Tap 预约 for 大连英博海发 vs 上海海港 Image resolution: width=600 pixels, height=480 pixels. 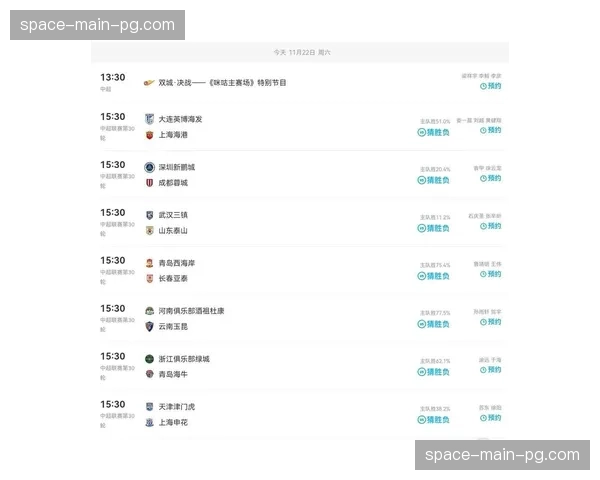click(491, 130)
